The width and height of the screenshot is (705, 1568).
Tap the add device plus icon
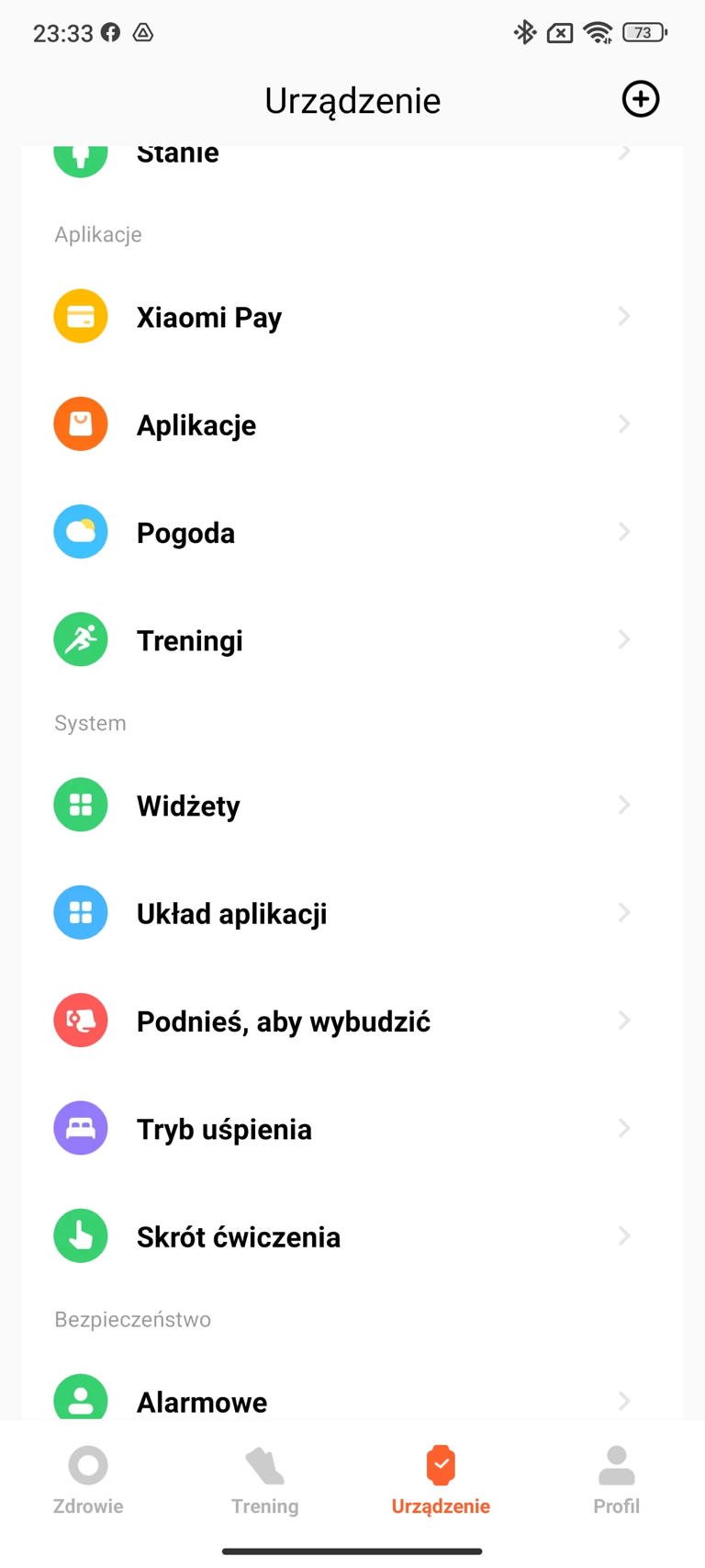click(641, 99)
